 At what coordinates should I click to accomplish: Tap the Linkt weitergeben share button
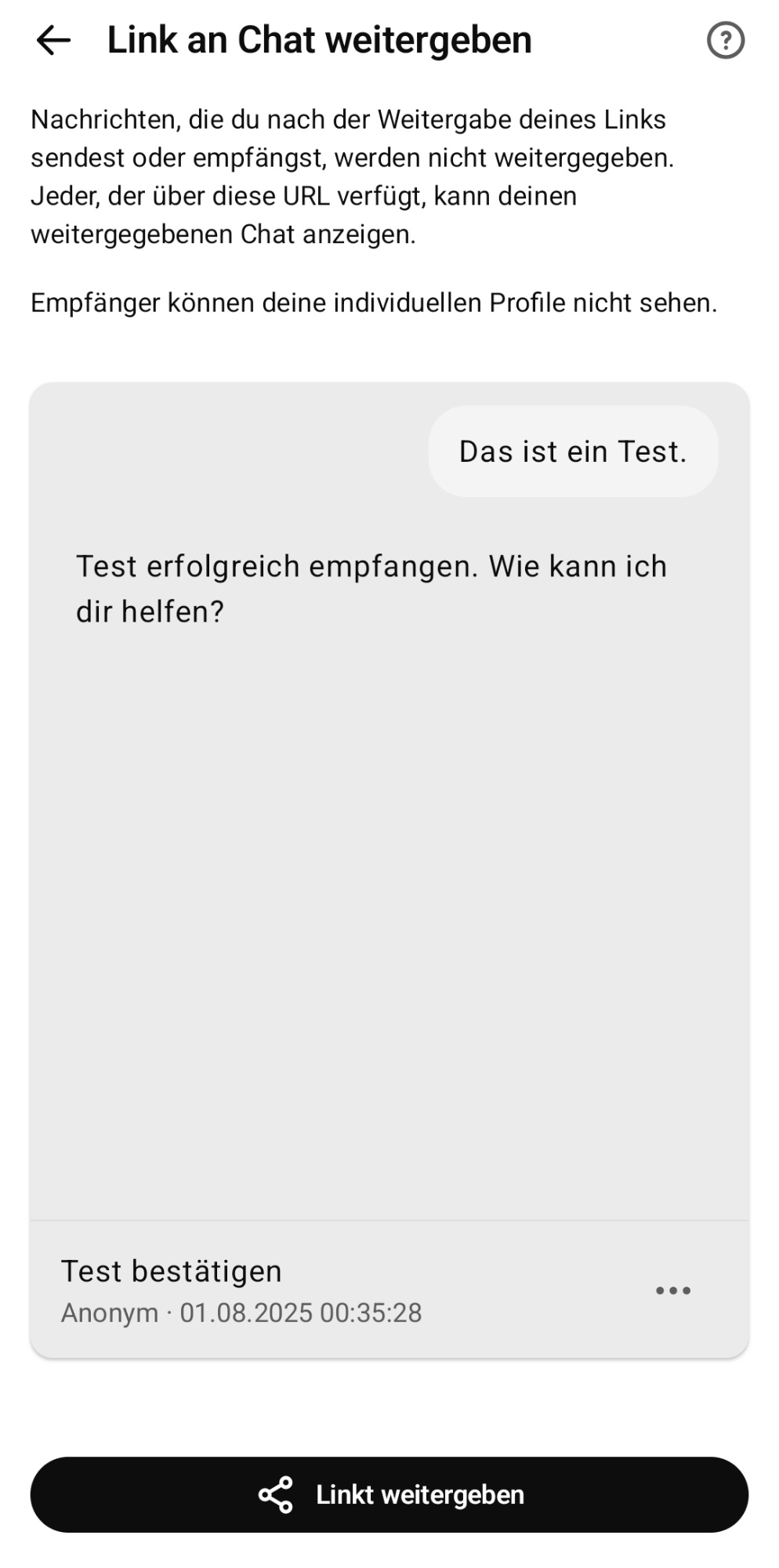(x=389, y=1494)
